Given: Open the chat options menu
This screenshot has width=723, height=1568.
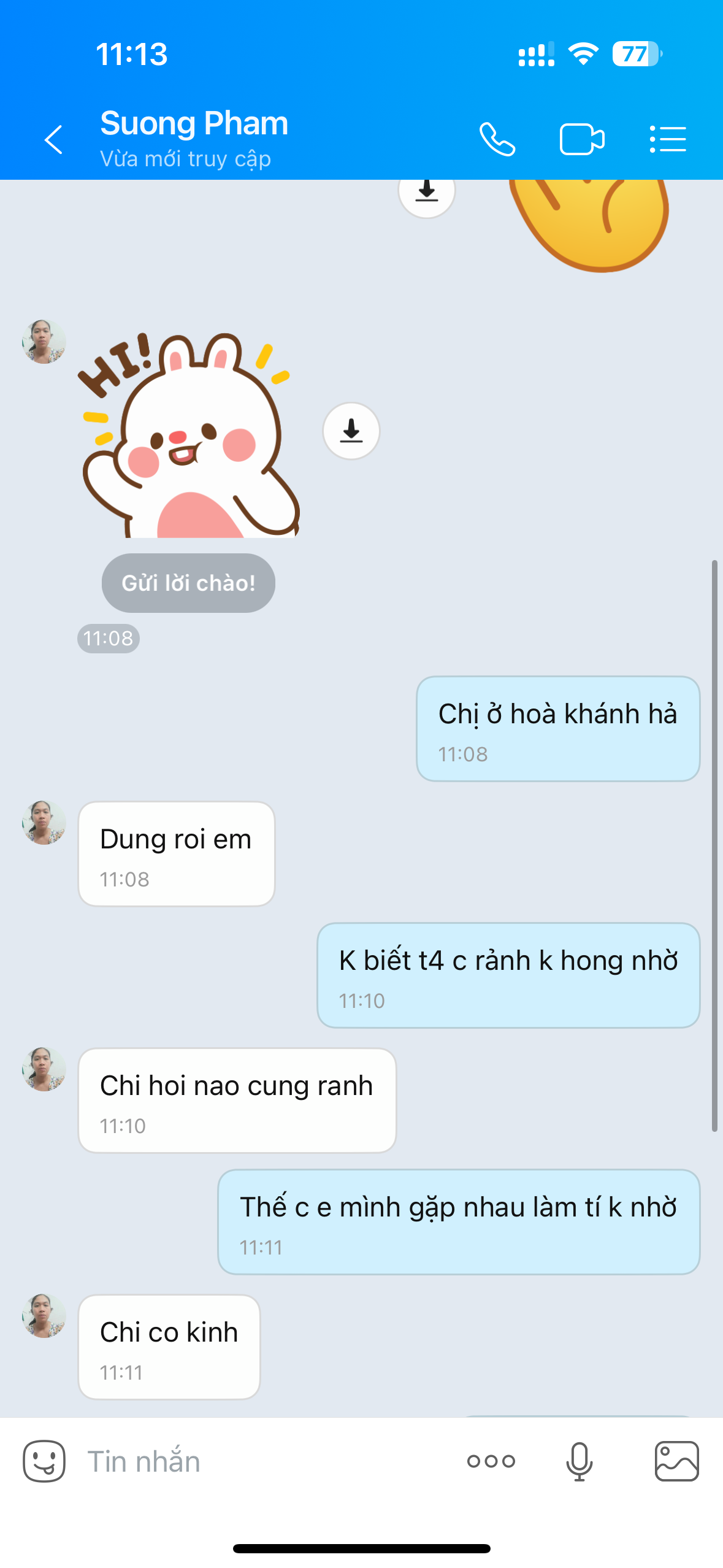Looking at the screenshot, I should (668, 139).
